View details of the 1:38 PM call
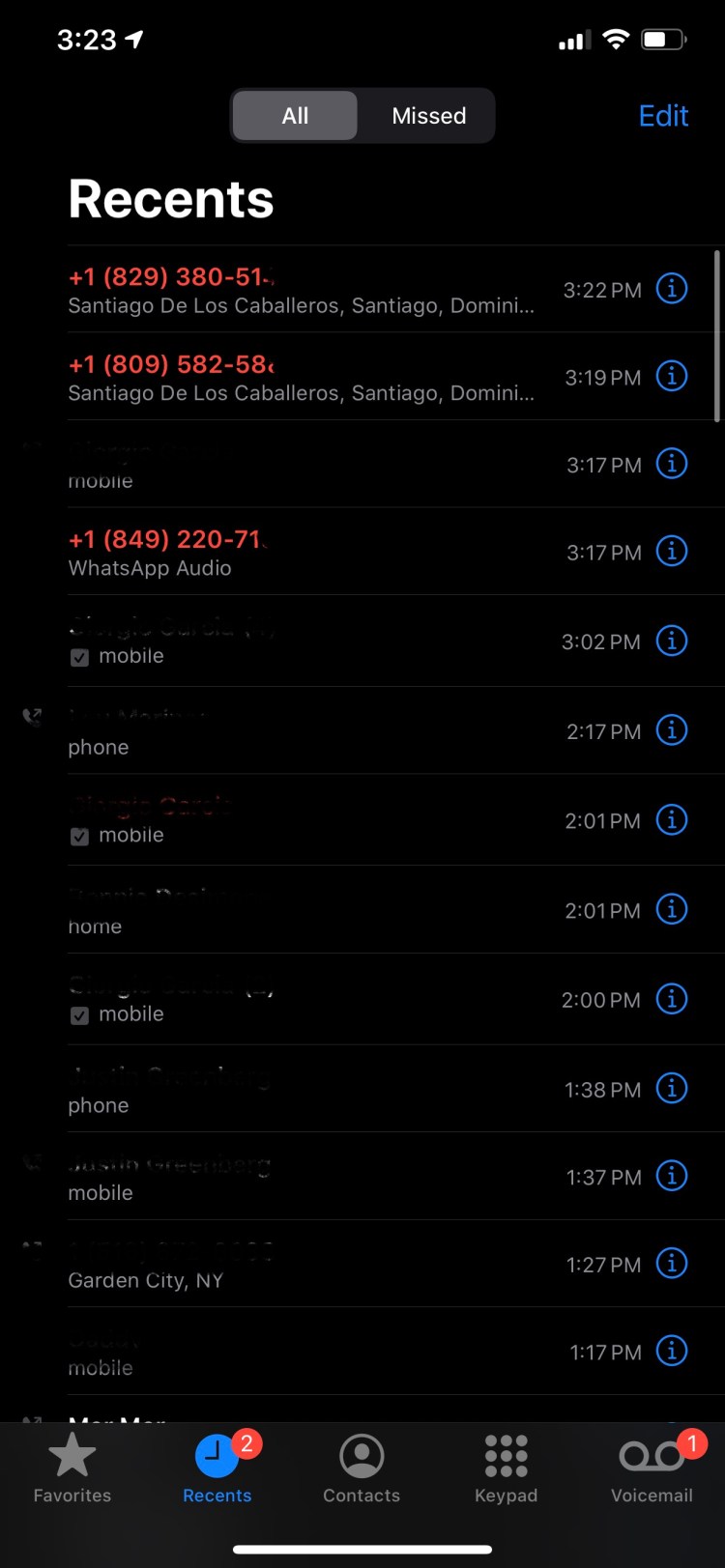Viewport: 725px width, 1568px height. tap(672, 1088)
